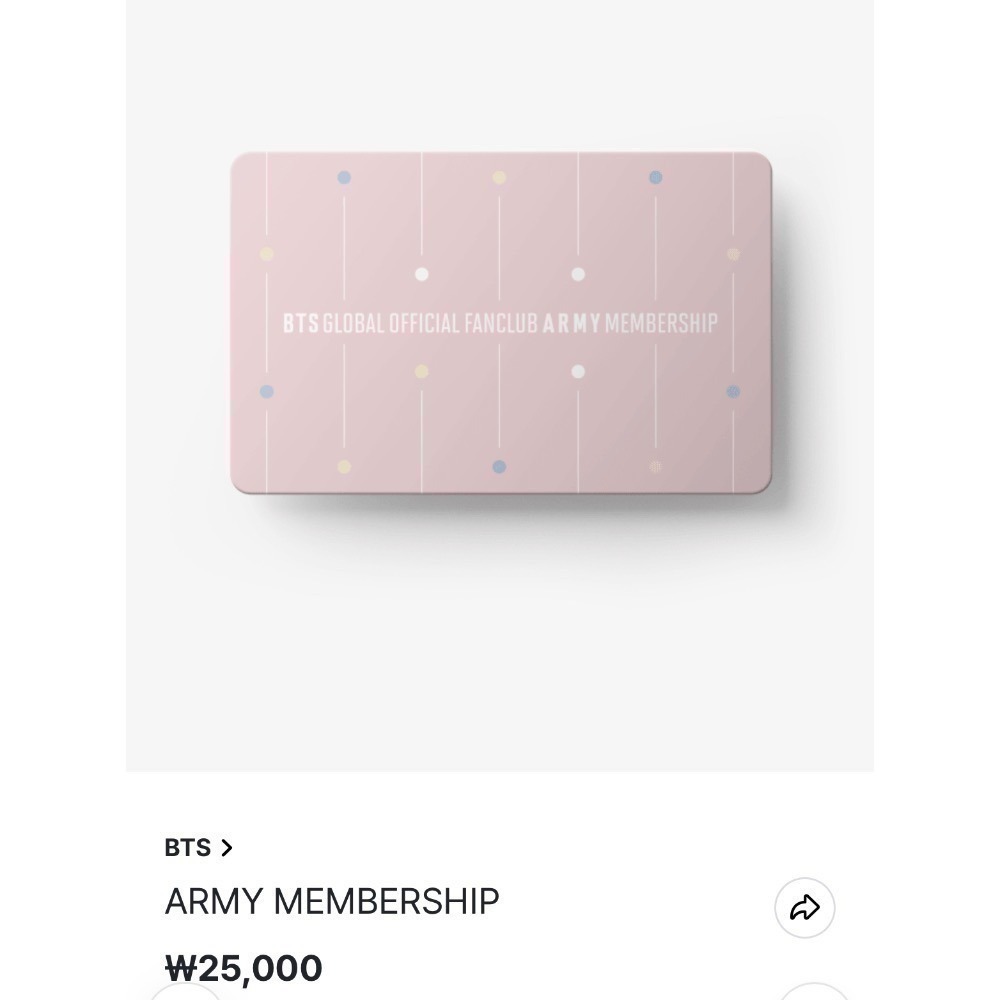Share the ARMY Membership product
This screenshot has width=1000, height=1000.
(x=805, y=908)
